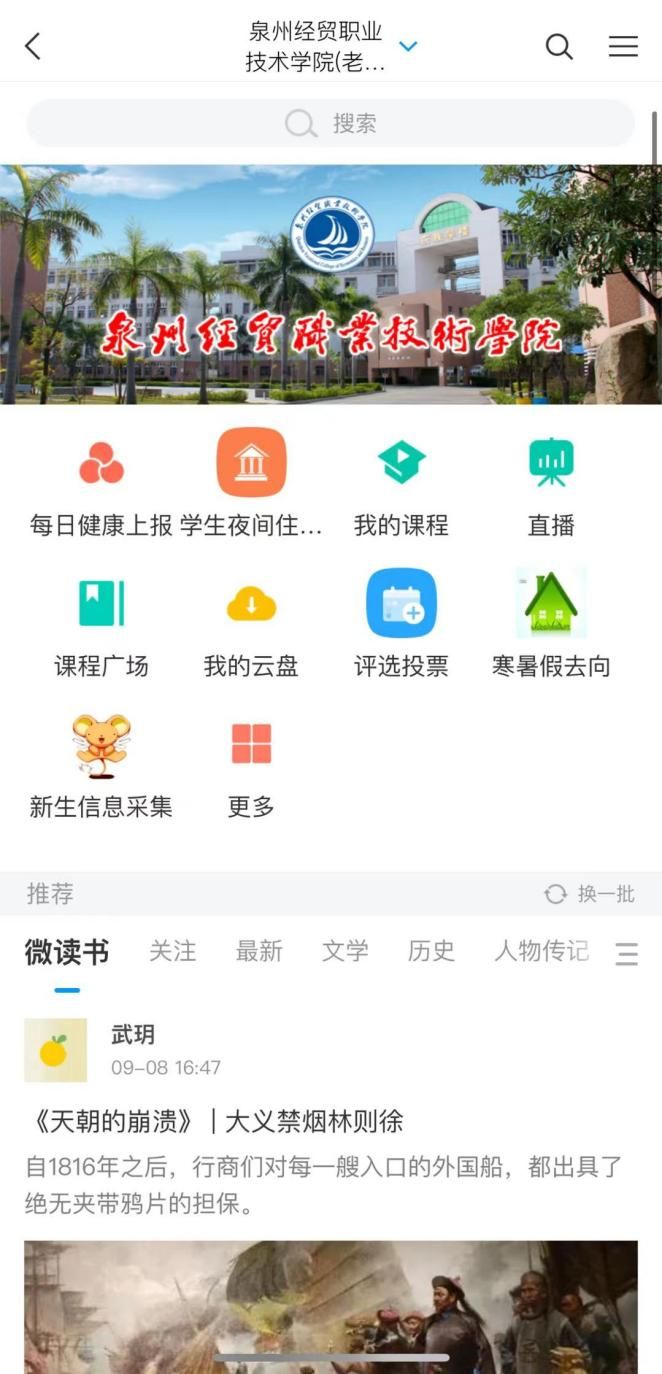Switch to the 历史 tab
The height and width of the screenshot is (1374, 662).
click(431, 951)
